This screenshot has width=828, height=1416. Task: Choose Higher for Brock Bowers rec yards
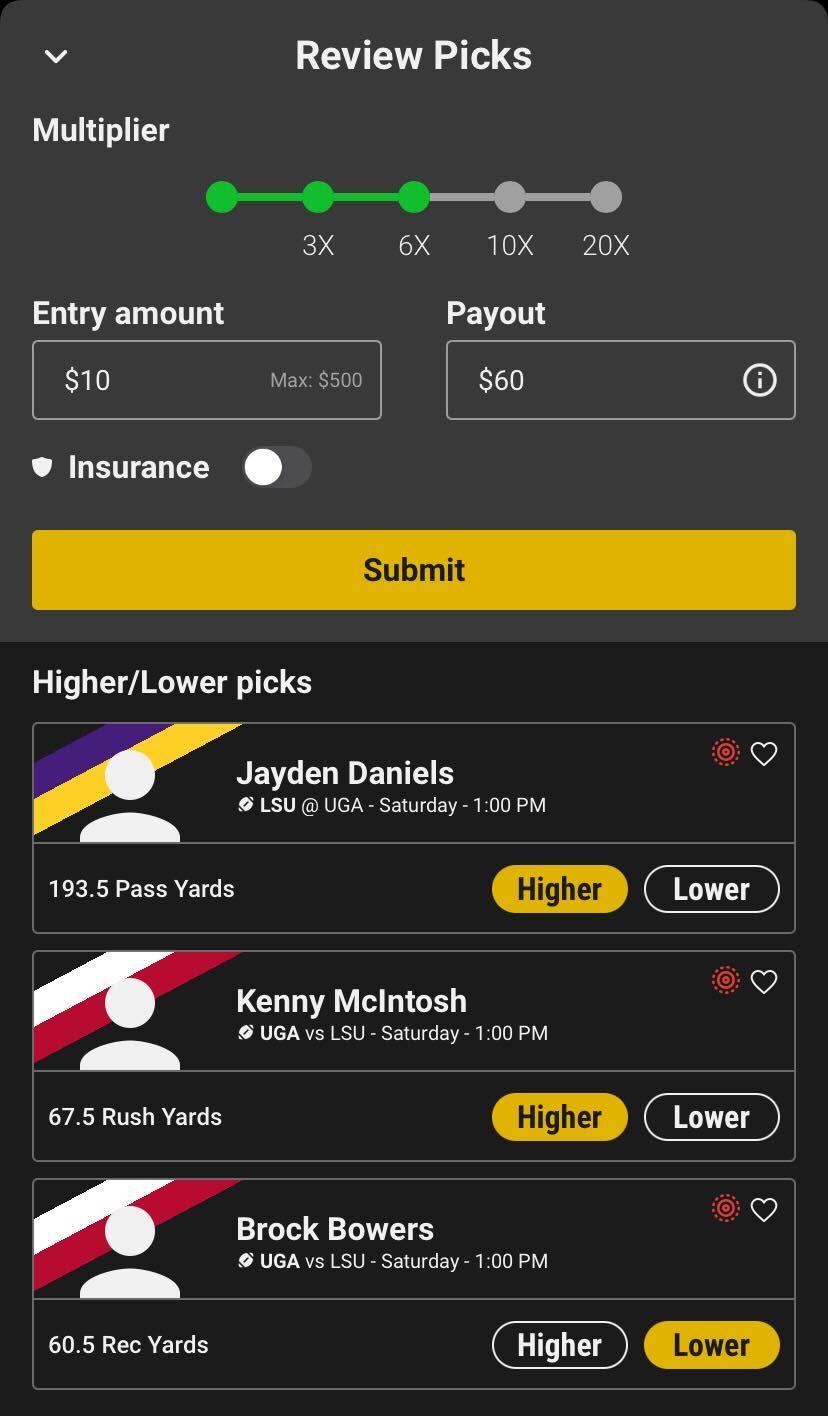click(x=559, y=1345)
